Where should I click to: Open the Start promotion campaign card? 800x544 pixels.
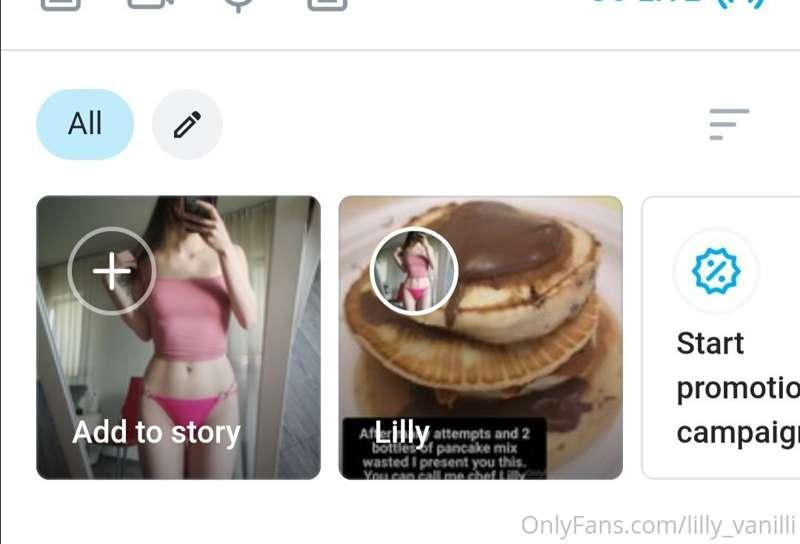(722, 337)
